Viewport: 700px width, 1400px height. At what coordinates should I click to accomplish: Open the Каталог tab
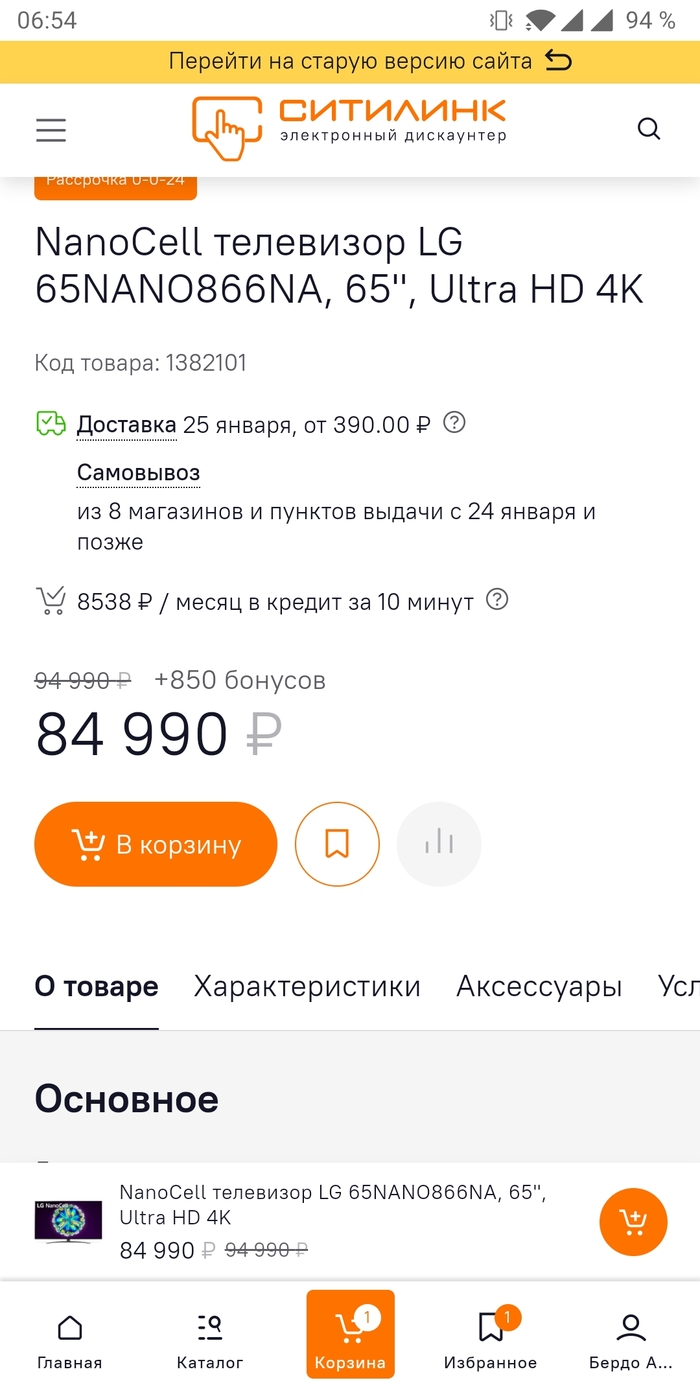(210, 1340)
